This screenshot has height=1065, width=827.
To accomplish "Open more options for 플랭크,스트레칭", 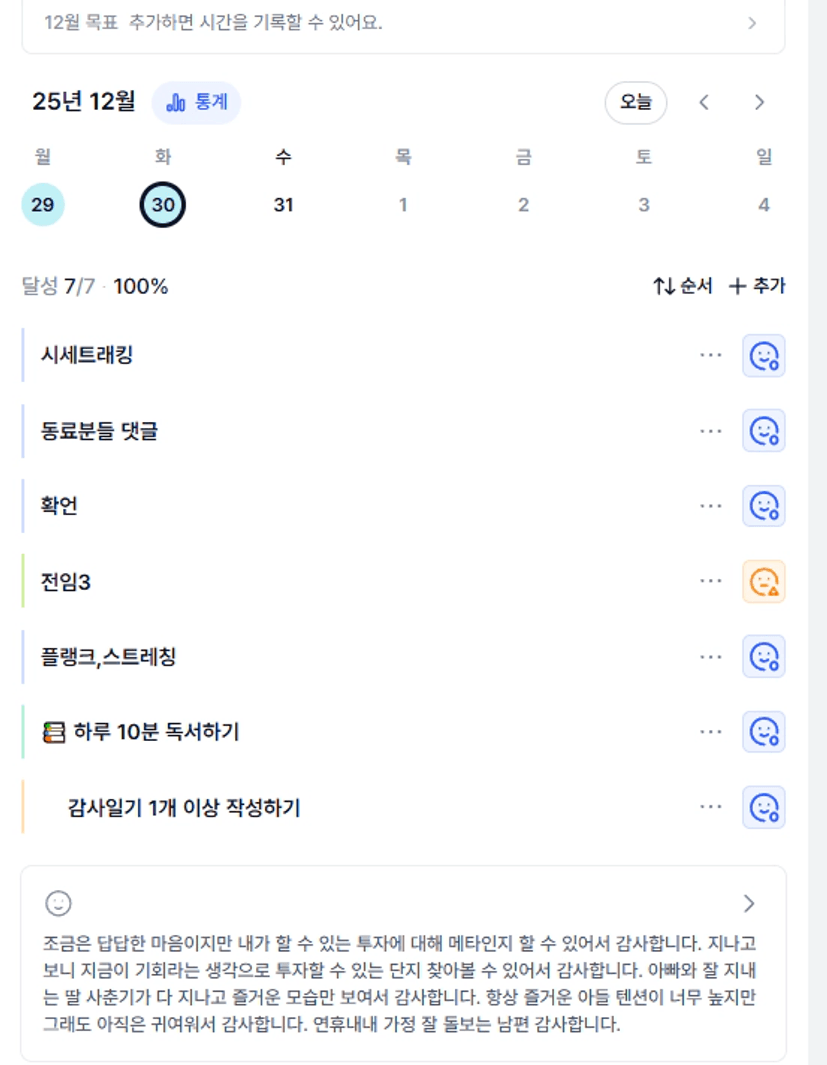I will (711, 657).
